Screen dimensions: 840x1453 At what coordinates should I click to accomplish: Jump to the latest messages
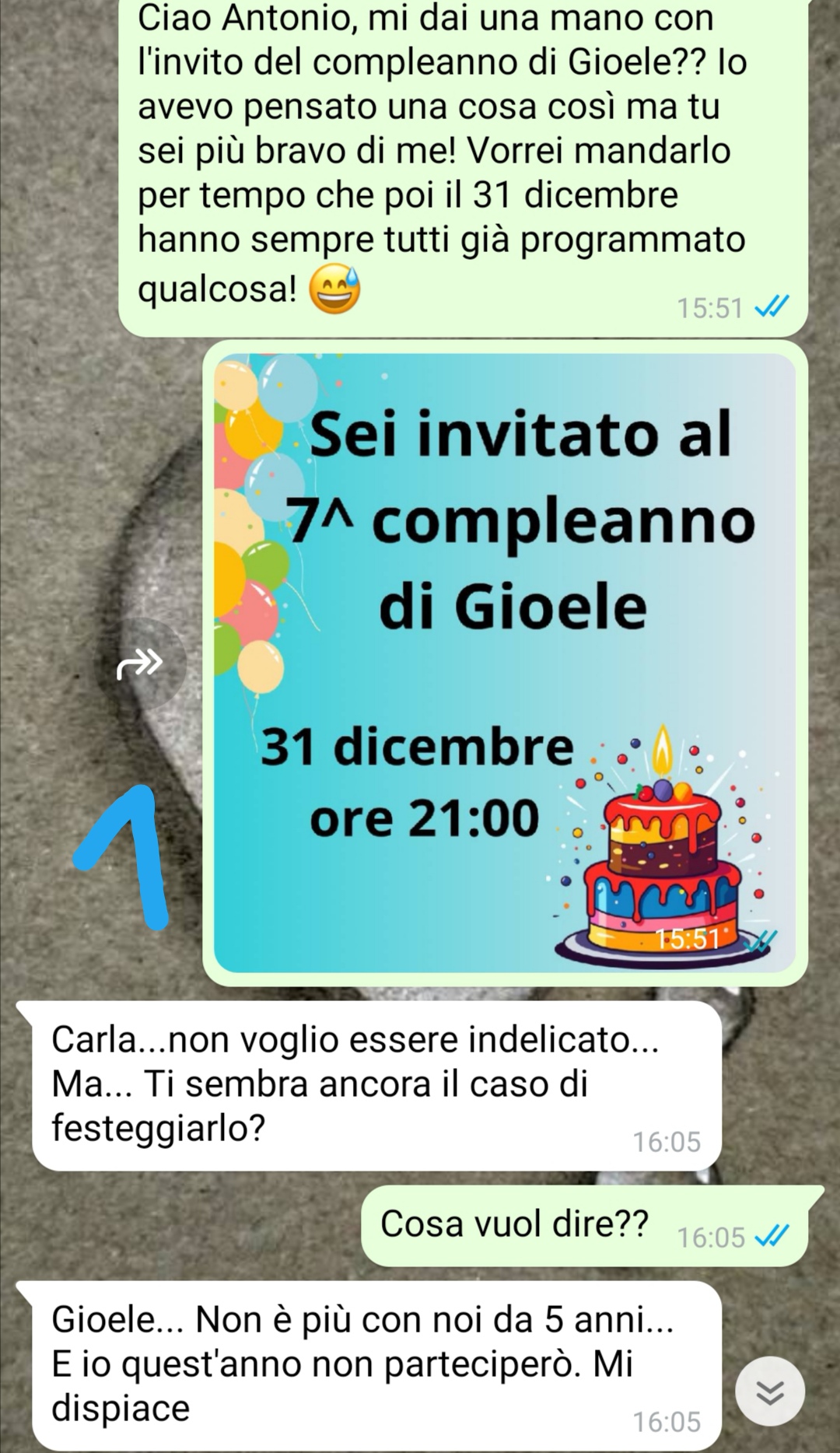(769, 1392)
